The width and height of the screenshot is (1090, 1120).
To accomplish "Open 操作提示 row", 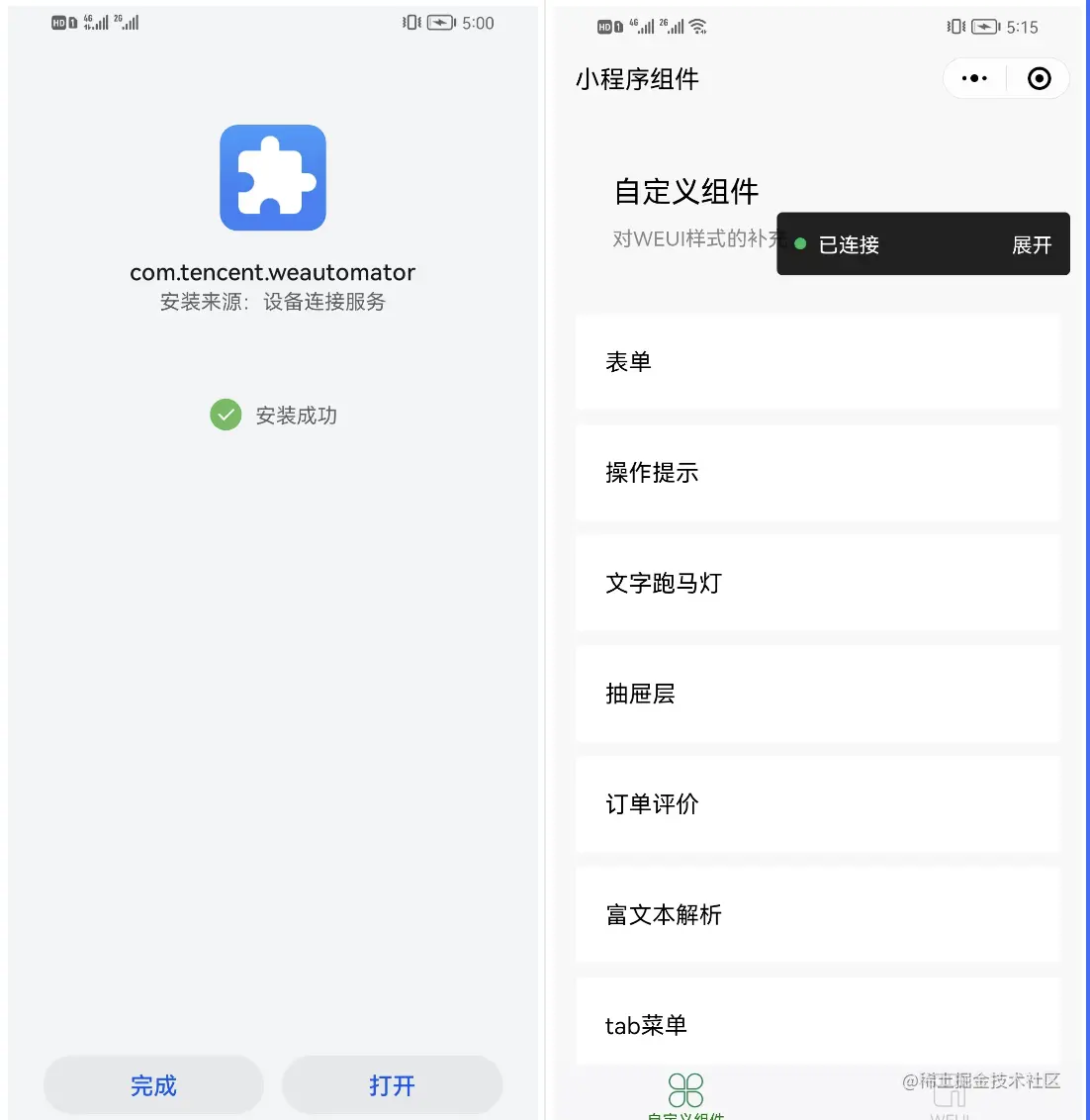I will click(817, 473).
